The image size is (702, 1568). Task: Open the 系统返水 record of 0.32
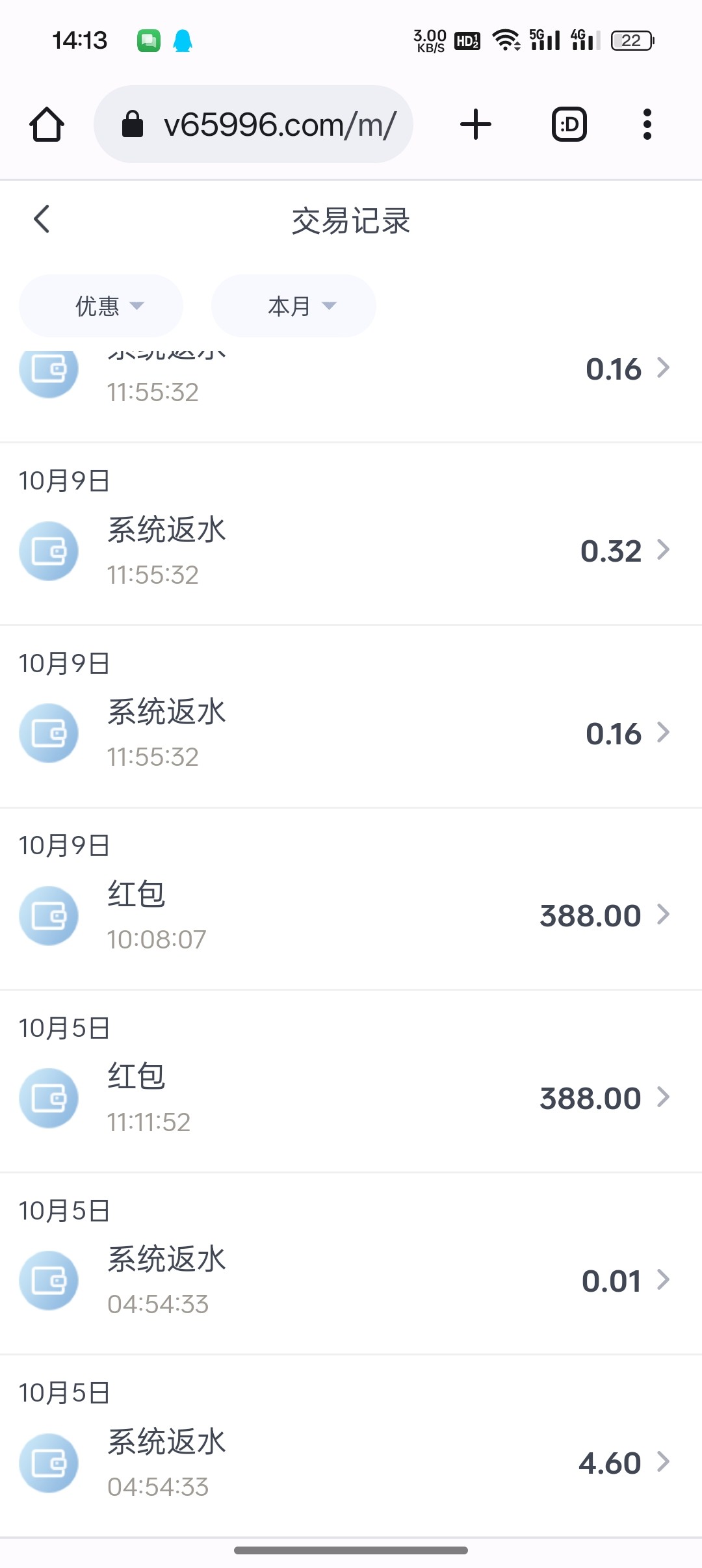(351, 551)
